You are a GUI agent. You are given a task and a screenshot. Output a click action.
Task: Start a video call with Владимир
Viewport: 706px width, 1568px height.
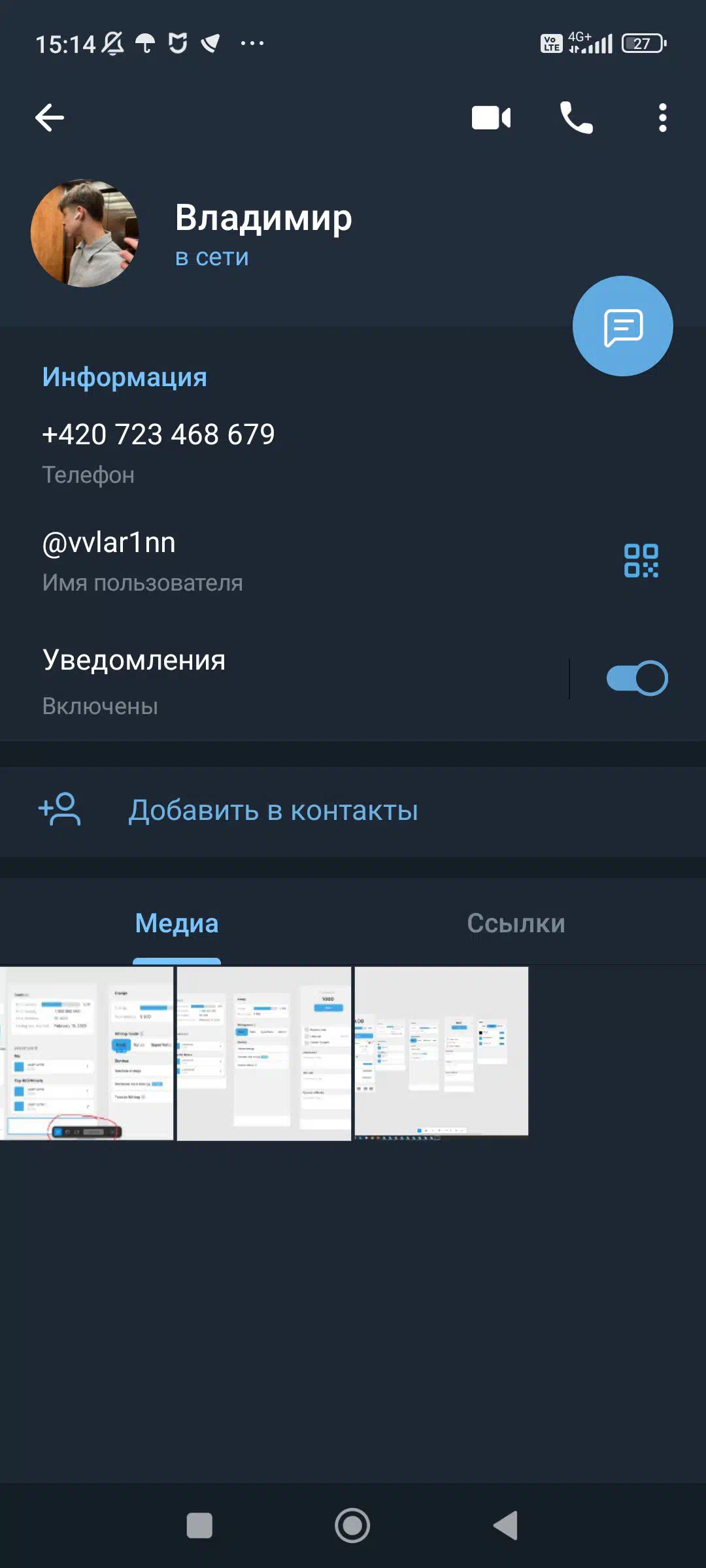[491, 118]
